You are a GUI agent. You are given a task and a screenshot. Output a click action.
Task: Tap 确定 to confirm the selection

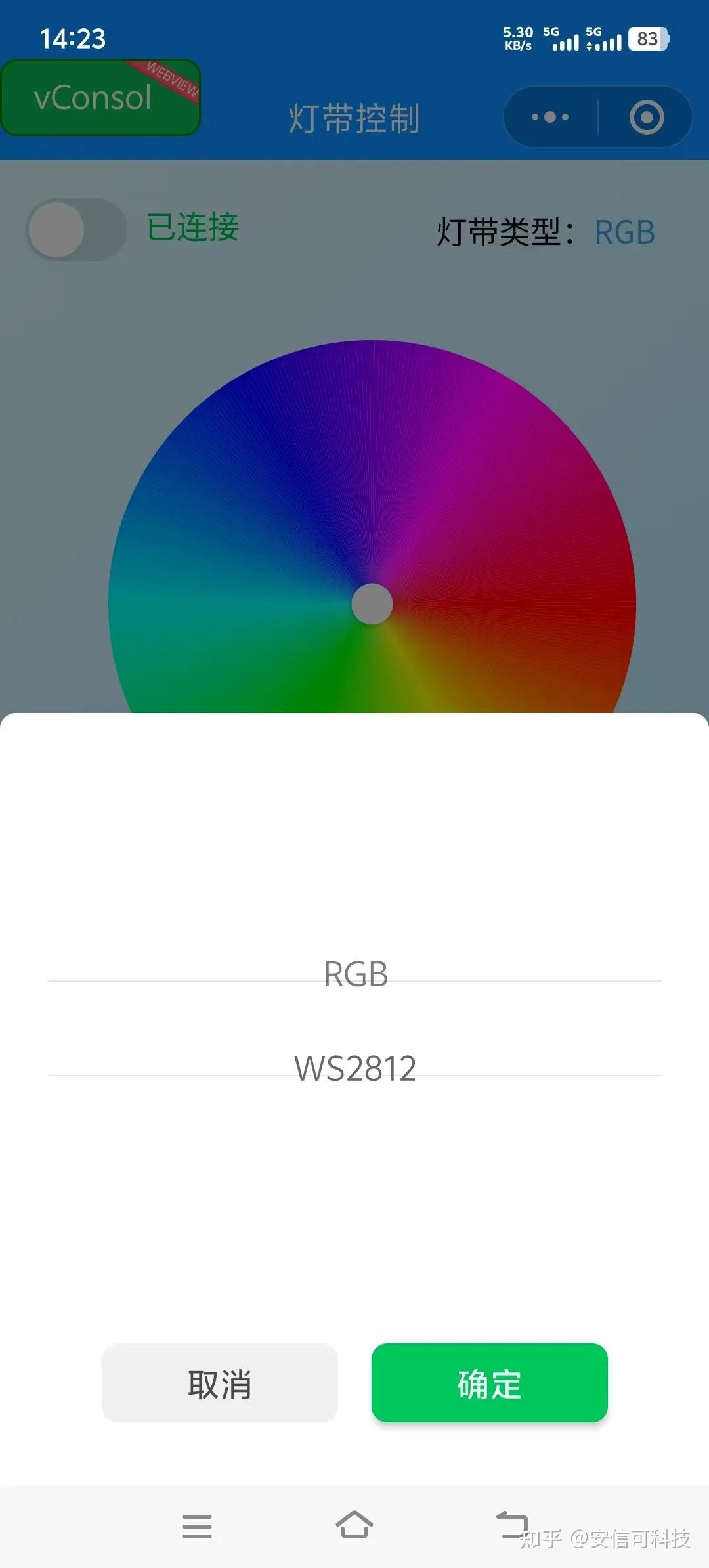[489, 1383]
